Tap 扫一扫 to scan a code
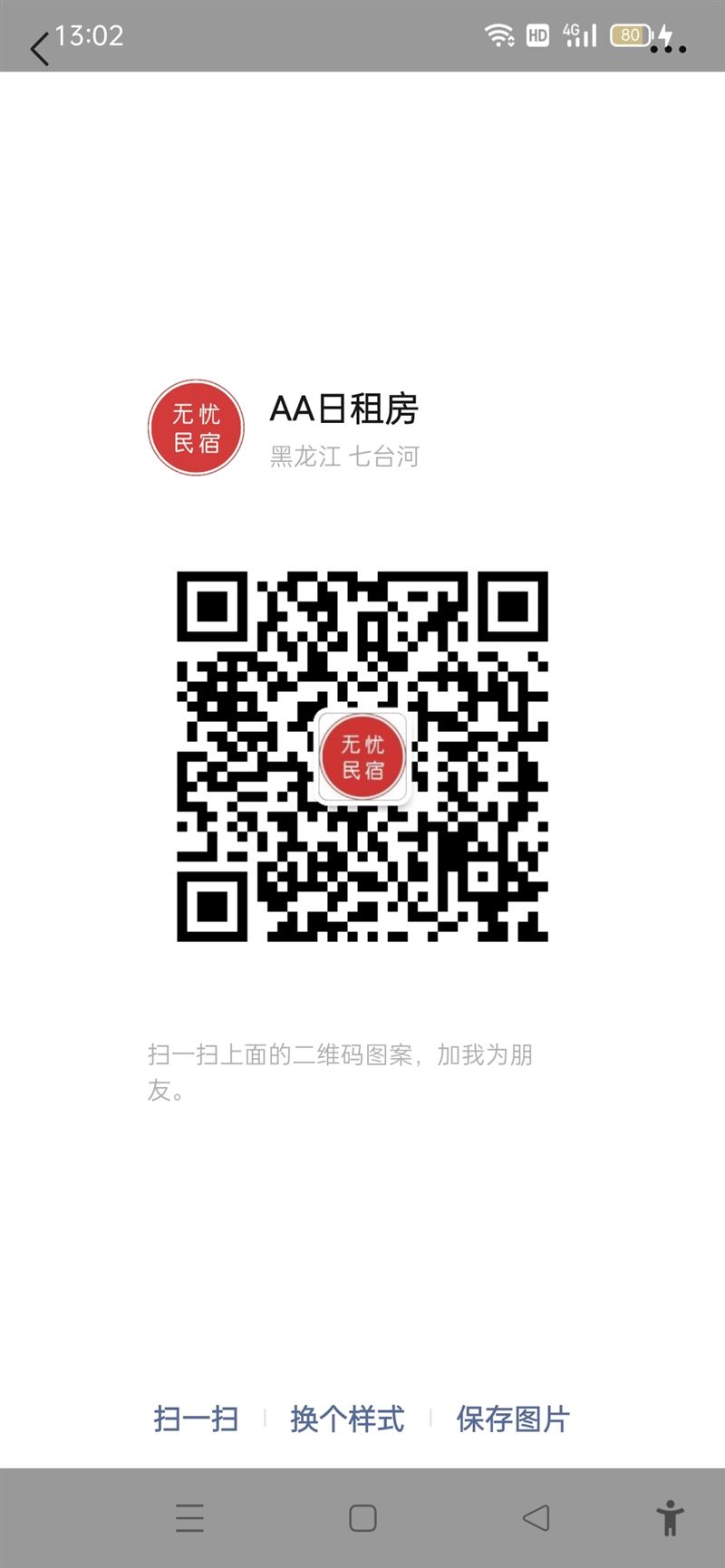The image size is (725, 1568). pyautogui.click(x=196, y=1419)
